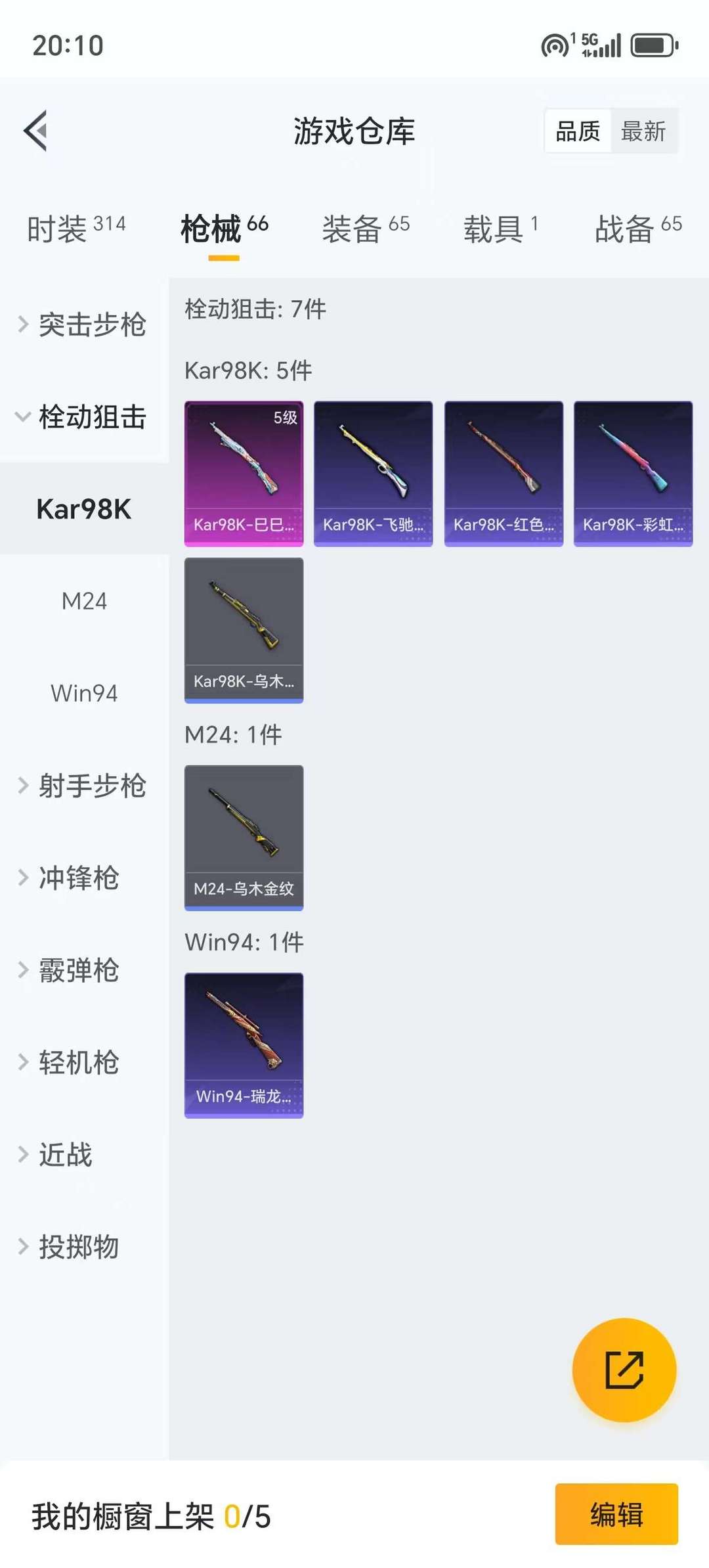Tap the 编辑 button
Screen dimensions: 709x1568
click(616, 1514)
